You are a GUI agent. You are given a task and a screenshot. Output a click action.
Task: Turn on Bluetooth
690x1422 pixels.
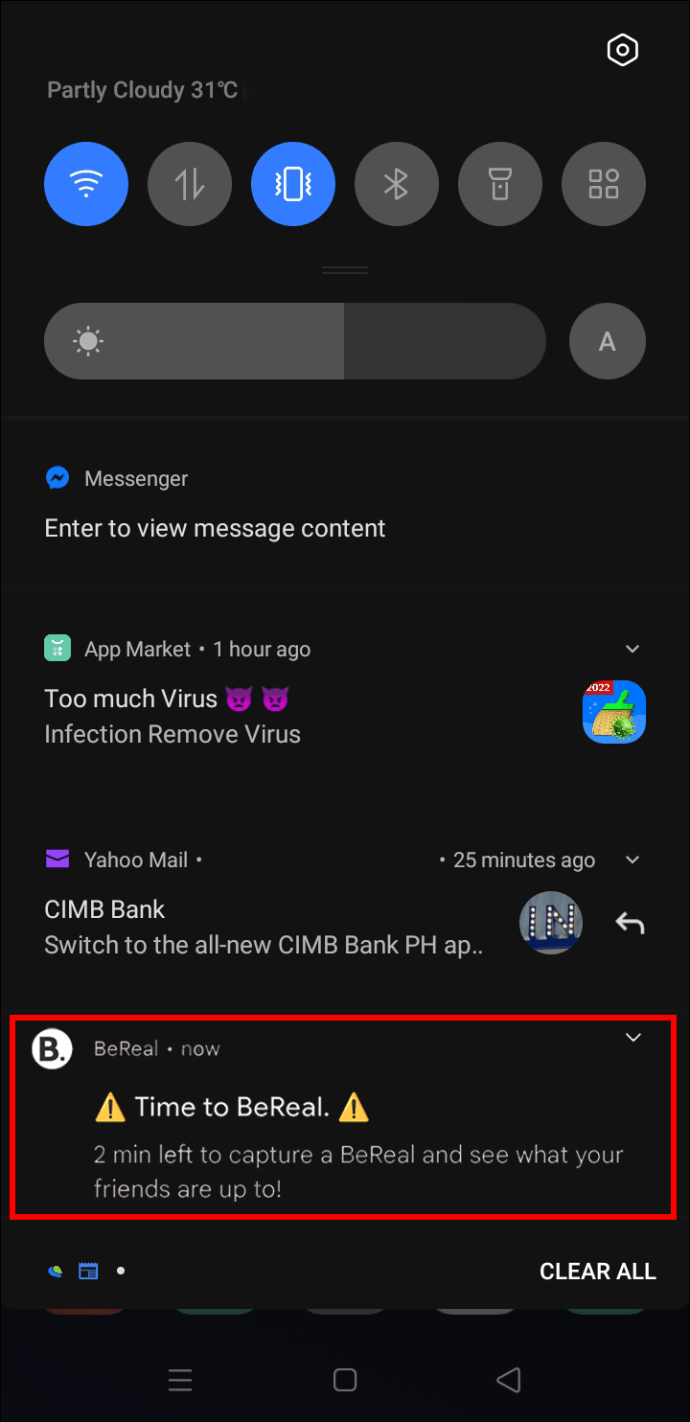click(x=396, y=184)
